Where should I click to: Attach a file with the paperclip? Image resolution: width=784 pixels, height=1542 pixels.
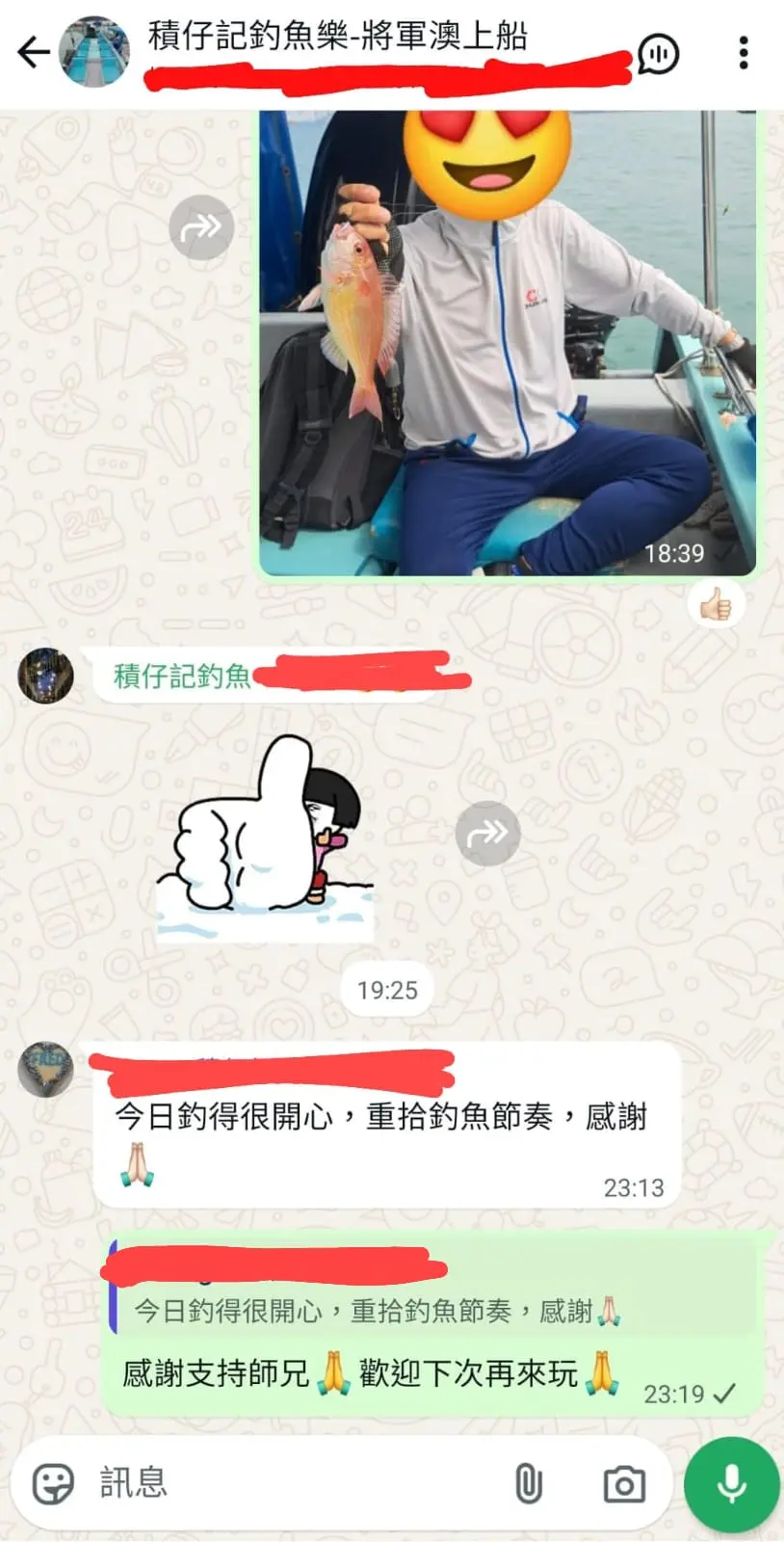tap(528, 1484)
